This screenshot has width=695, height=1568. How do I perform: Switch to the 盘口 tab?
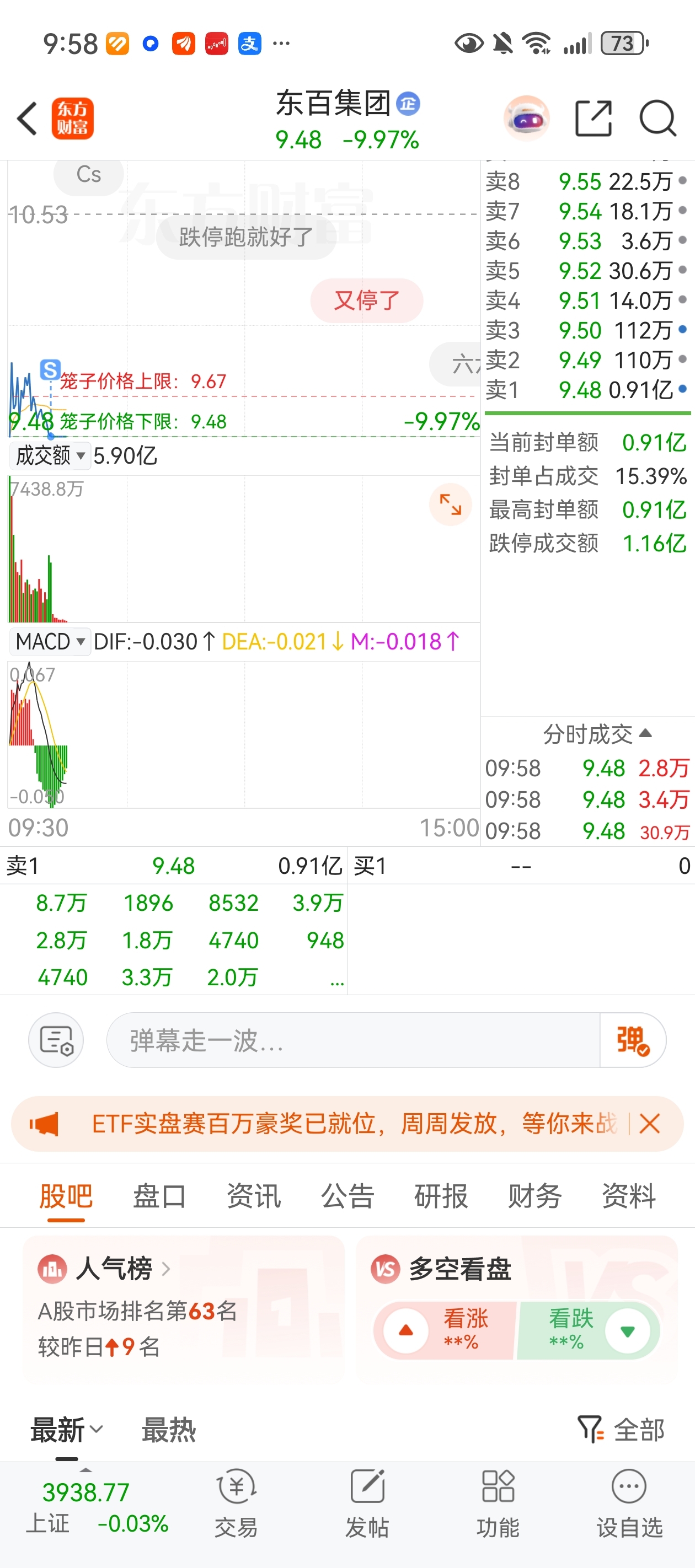click(159, 1196)
